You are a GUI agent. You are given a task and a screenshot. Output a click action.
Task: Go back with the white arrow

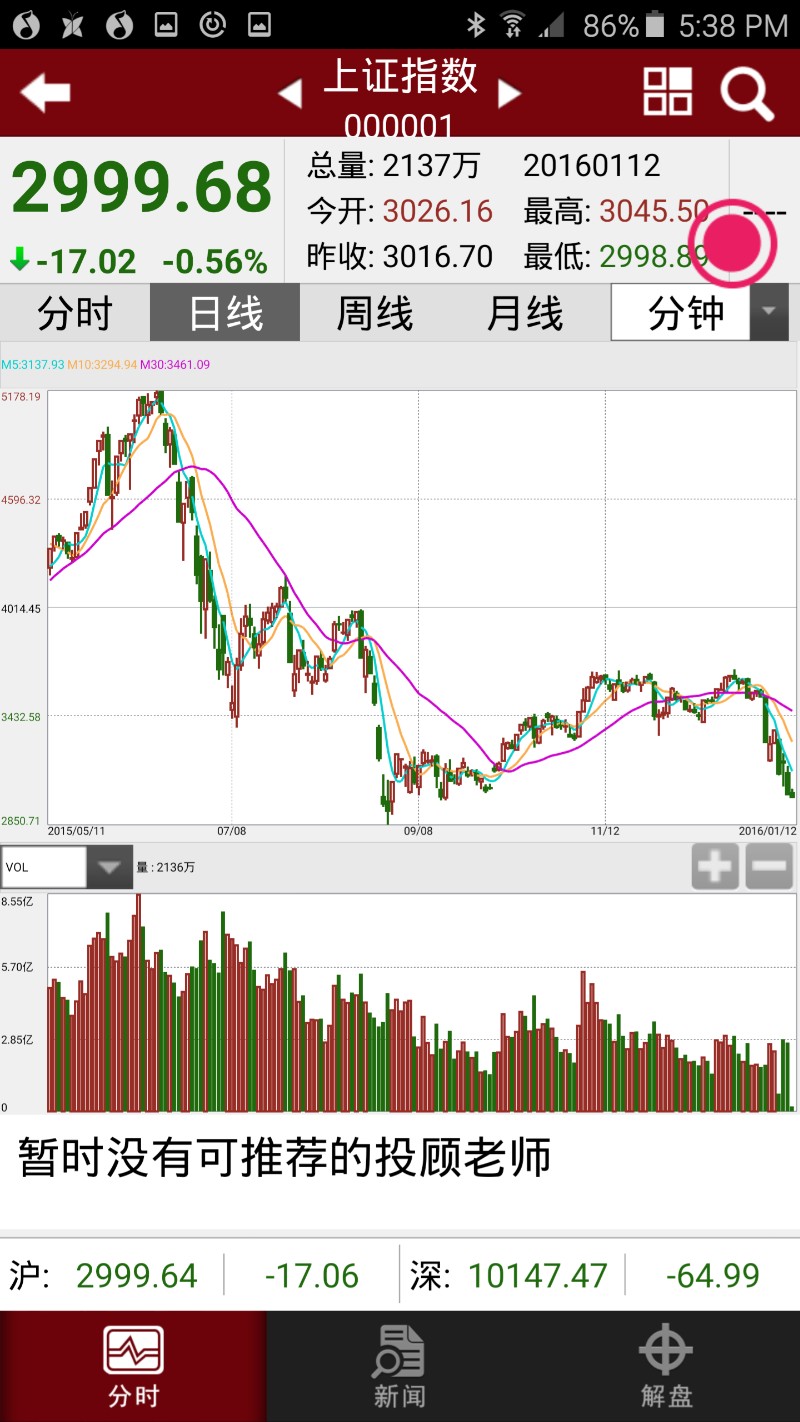45,93
